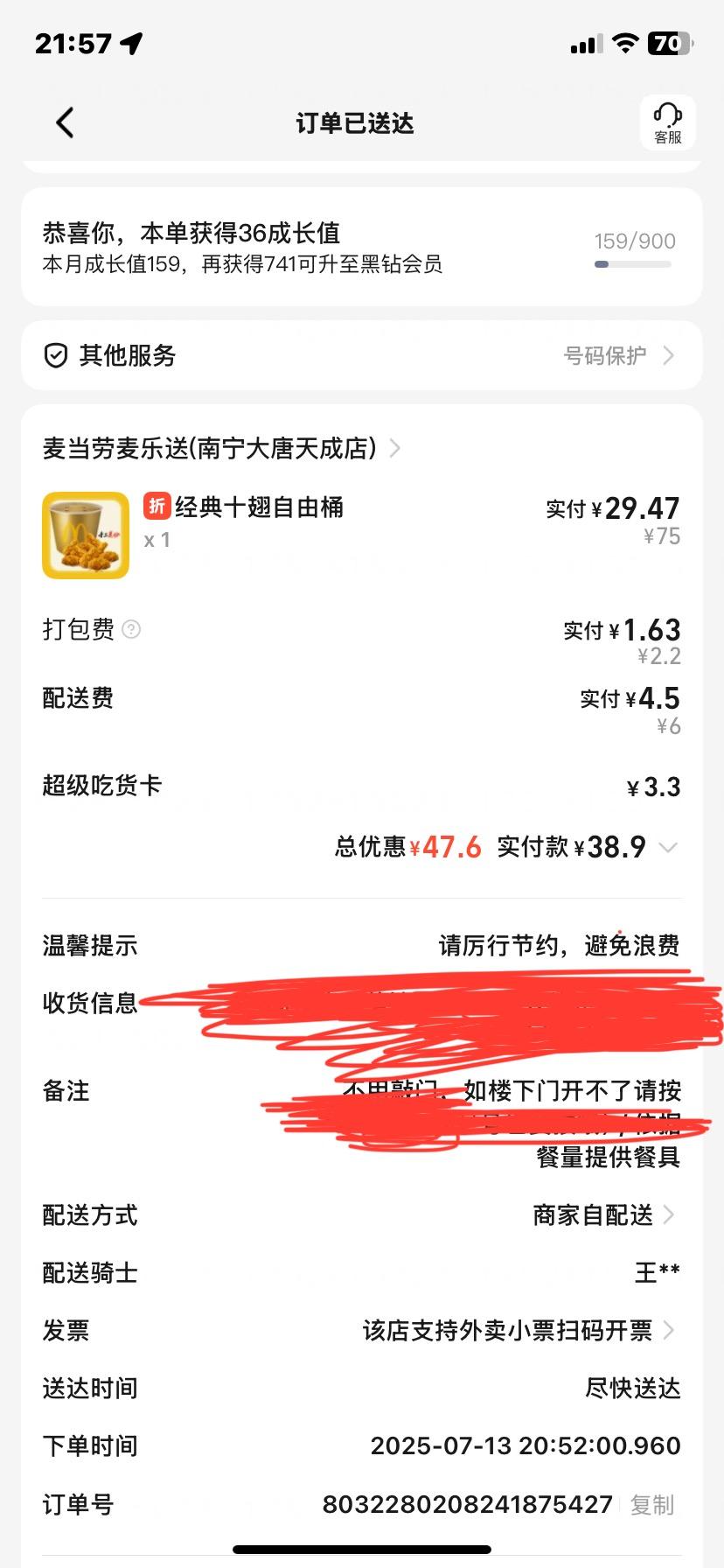Open 号码保护 number protection

point(605,356)
